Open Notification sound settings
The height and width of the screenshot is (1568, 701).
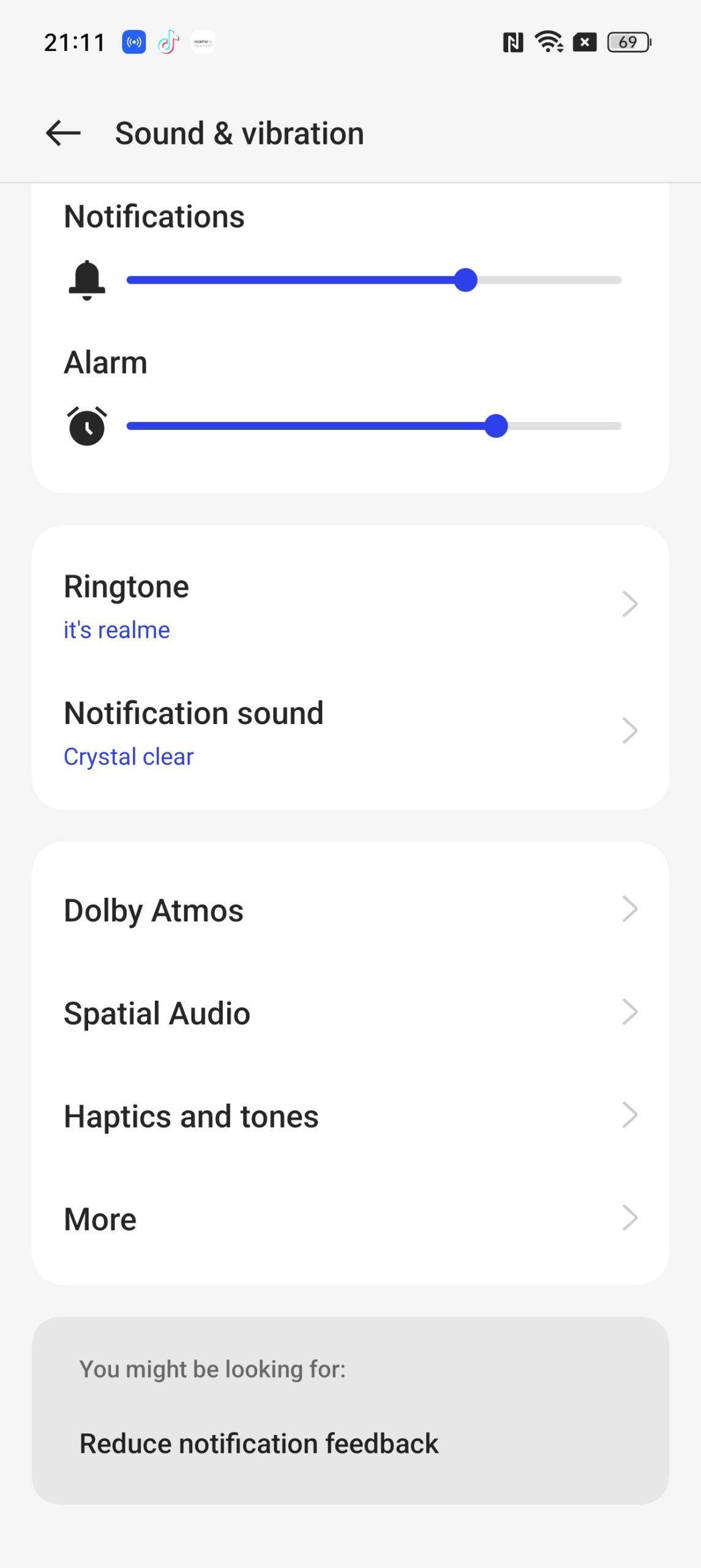(x=350, y=731)
